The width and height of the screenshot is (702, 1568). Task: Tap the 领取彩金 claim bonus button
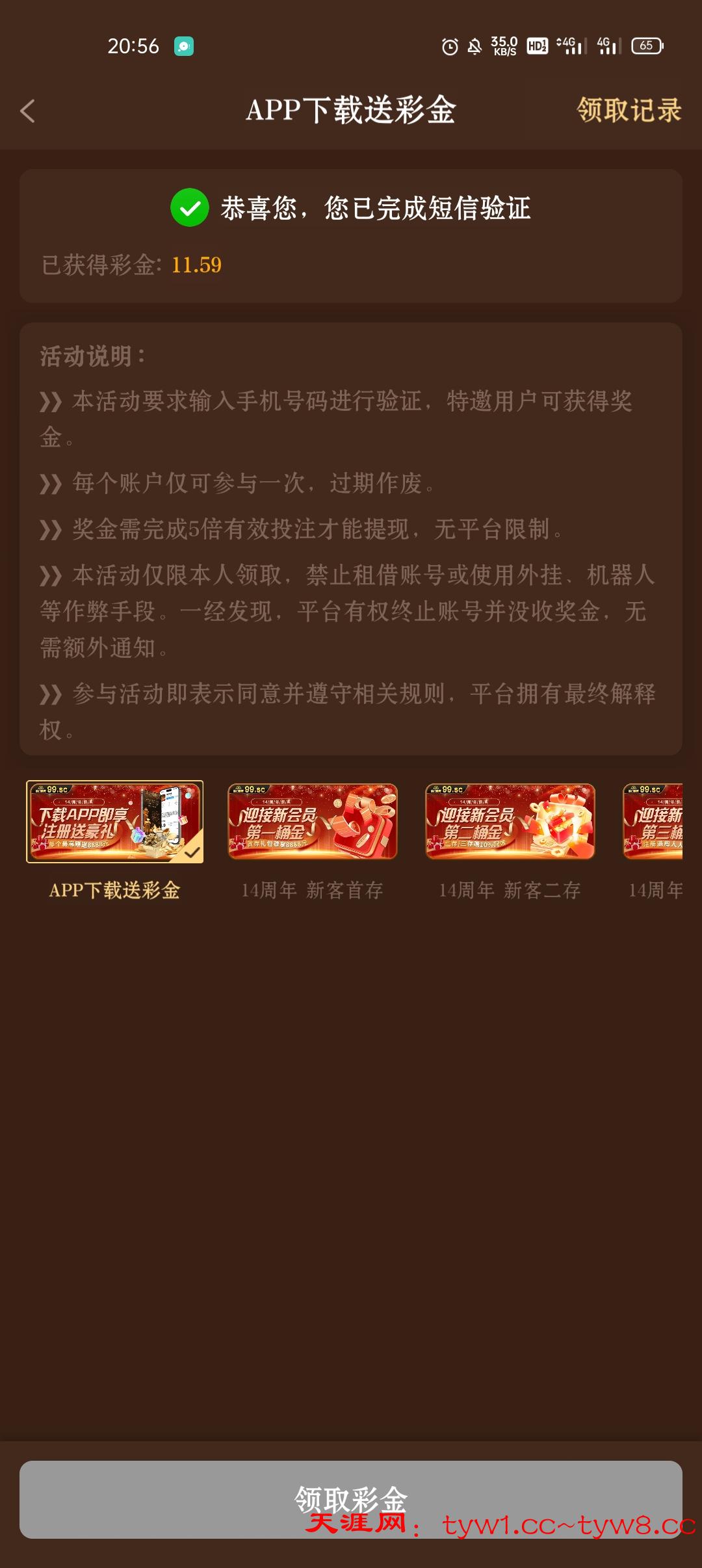[x=350, y=1499]
